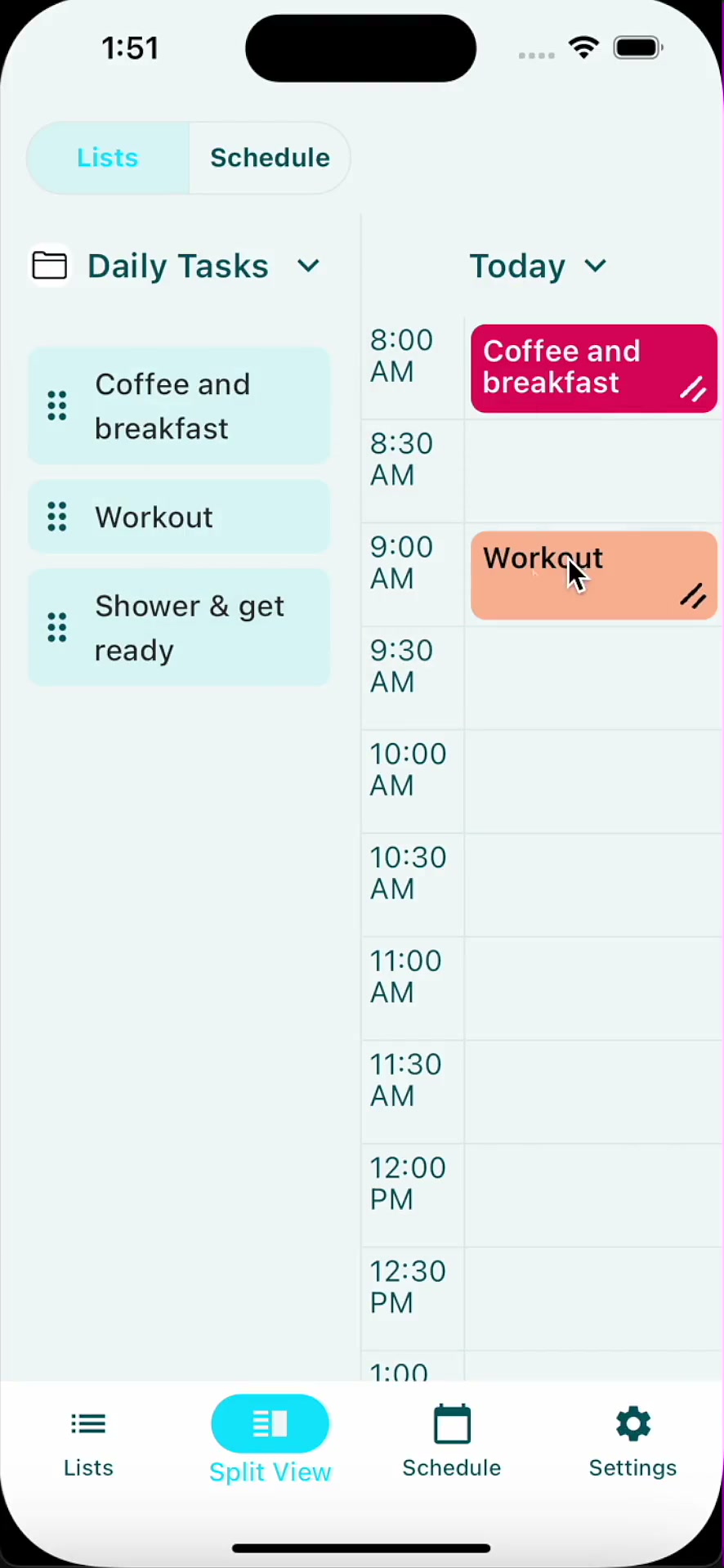Open the Settings tab

[633, 1443]
